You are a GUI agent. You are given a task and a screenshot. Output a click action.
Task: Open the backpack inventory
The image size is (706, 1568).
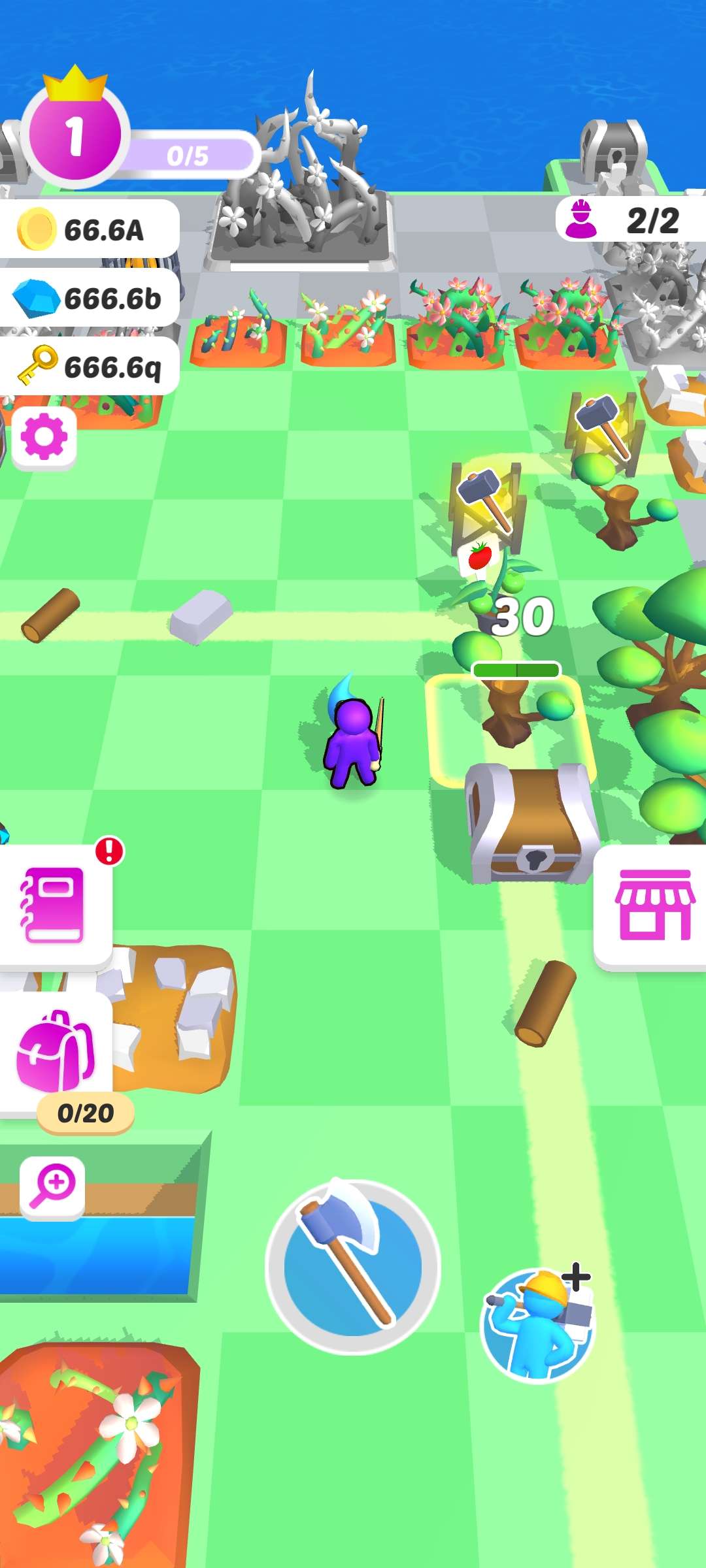tap(56, 1051)
